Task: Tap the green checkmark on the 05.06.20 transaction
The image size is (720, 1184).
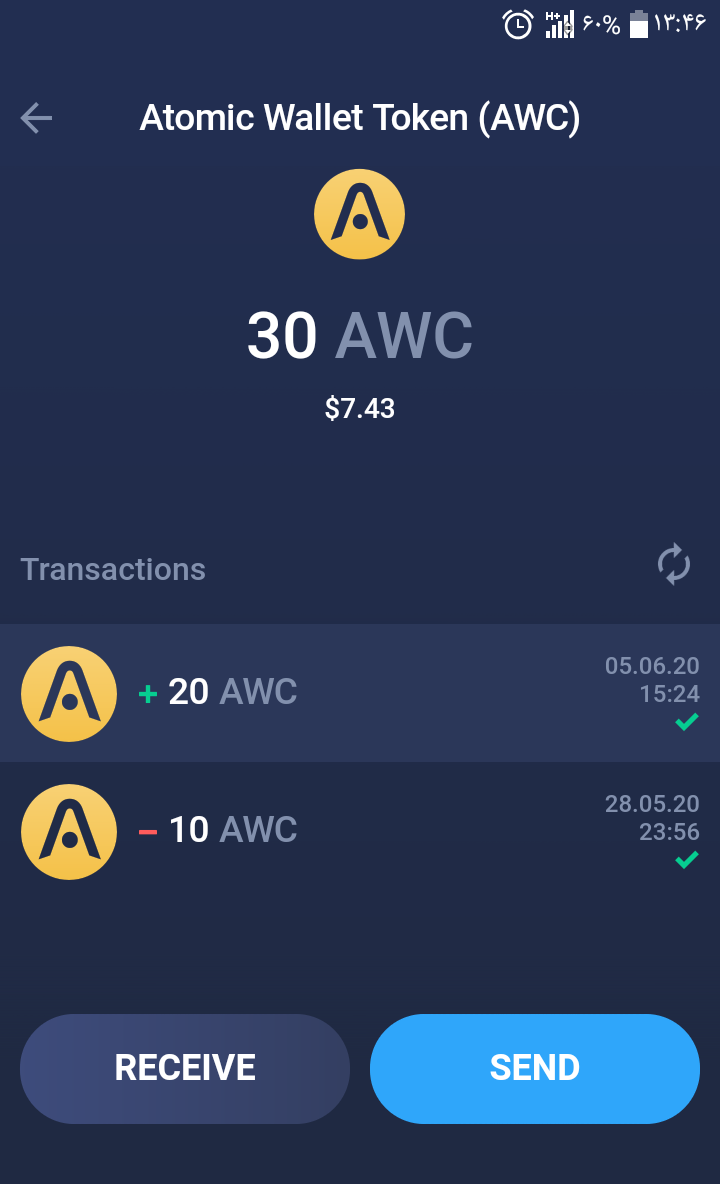Action: 685,722
